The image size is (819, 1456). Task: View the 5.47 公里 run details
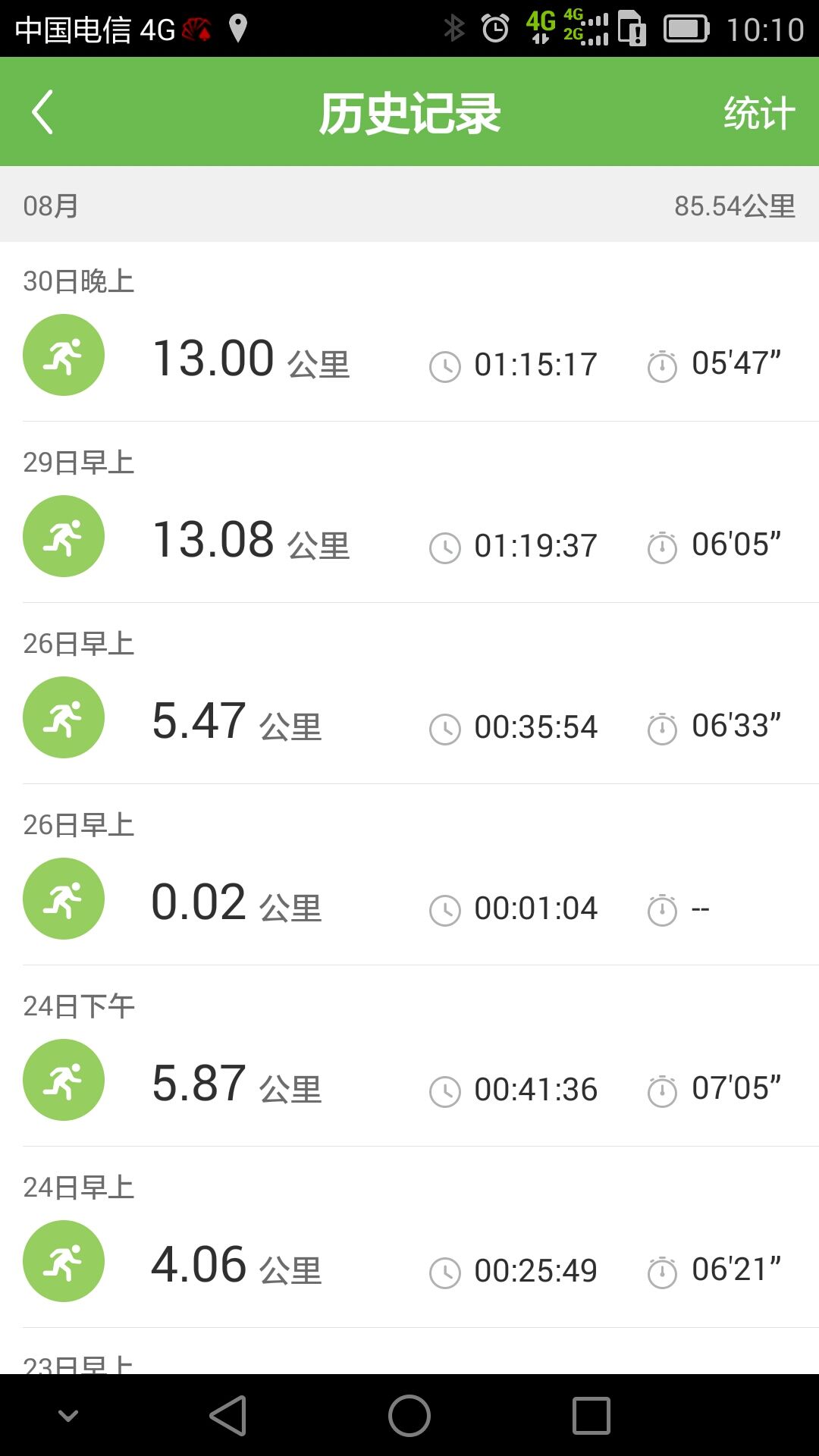pyautogui.click(x=409, y=719)
